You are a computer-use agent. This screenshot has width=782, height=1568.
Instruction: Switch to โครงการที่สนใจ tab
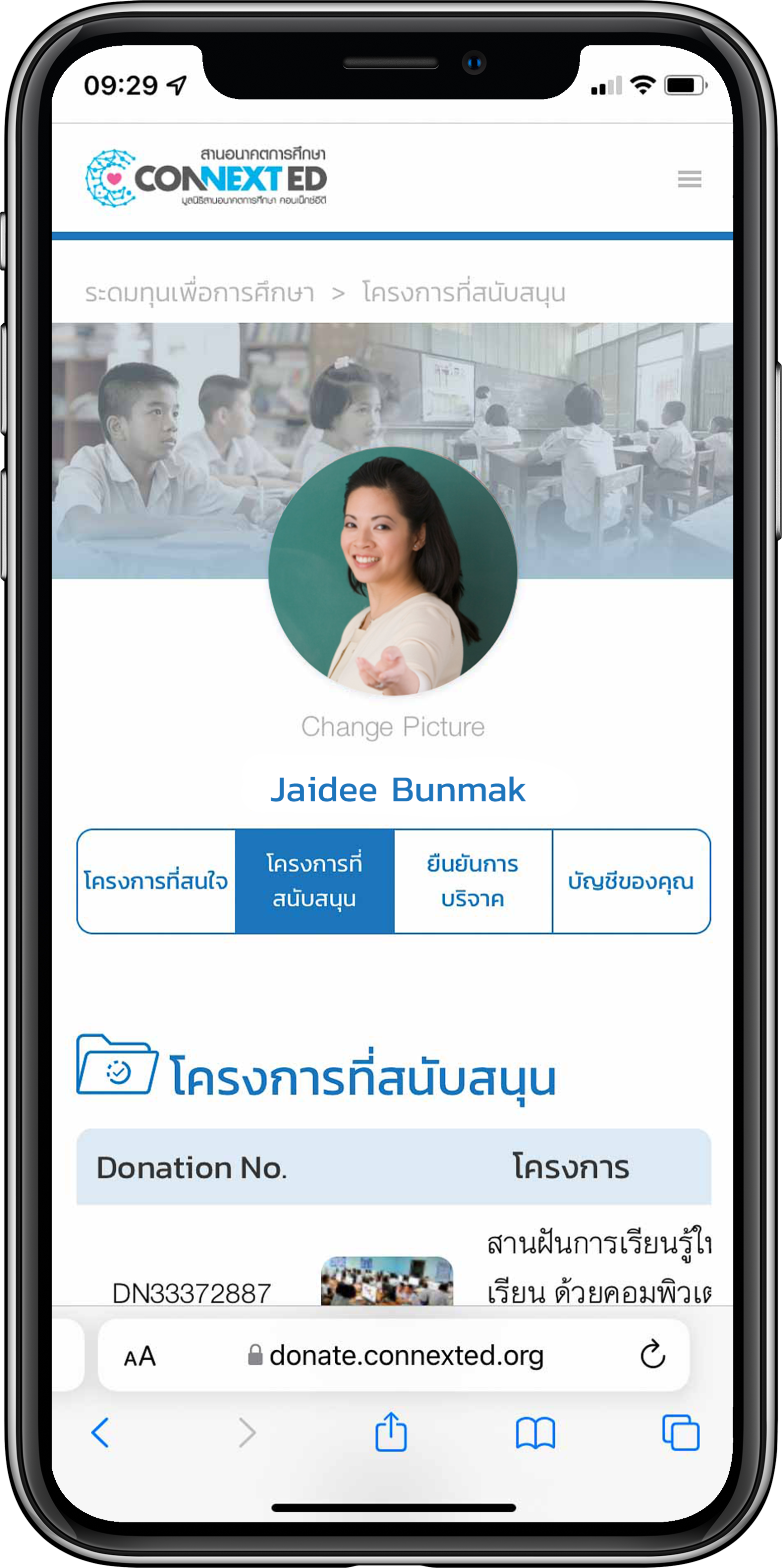(156, 881)
